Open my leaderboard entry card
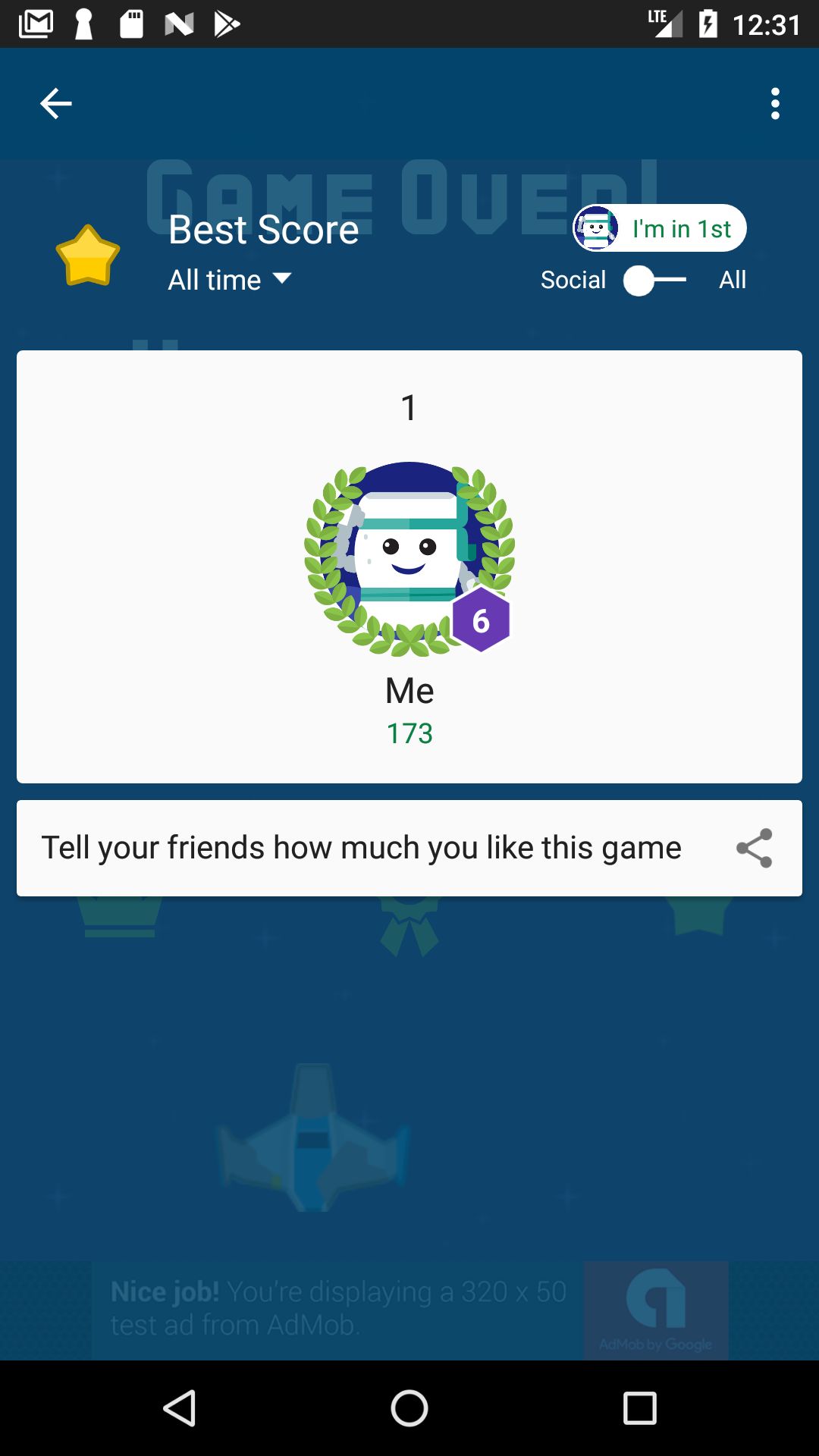 coord(409,566)
